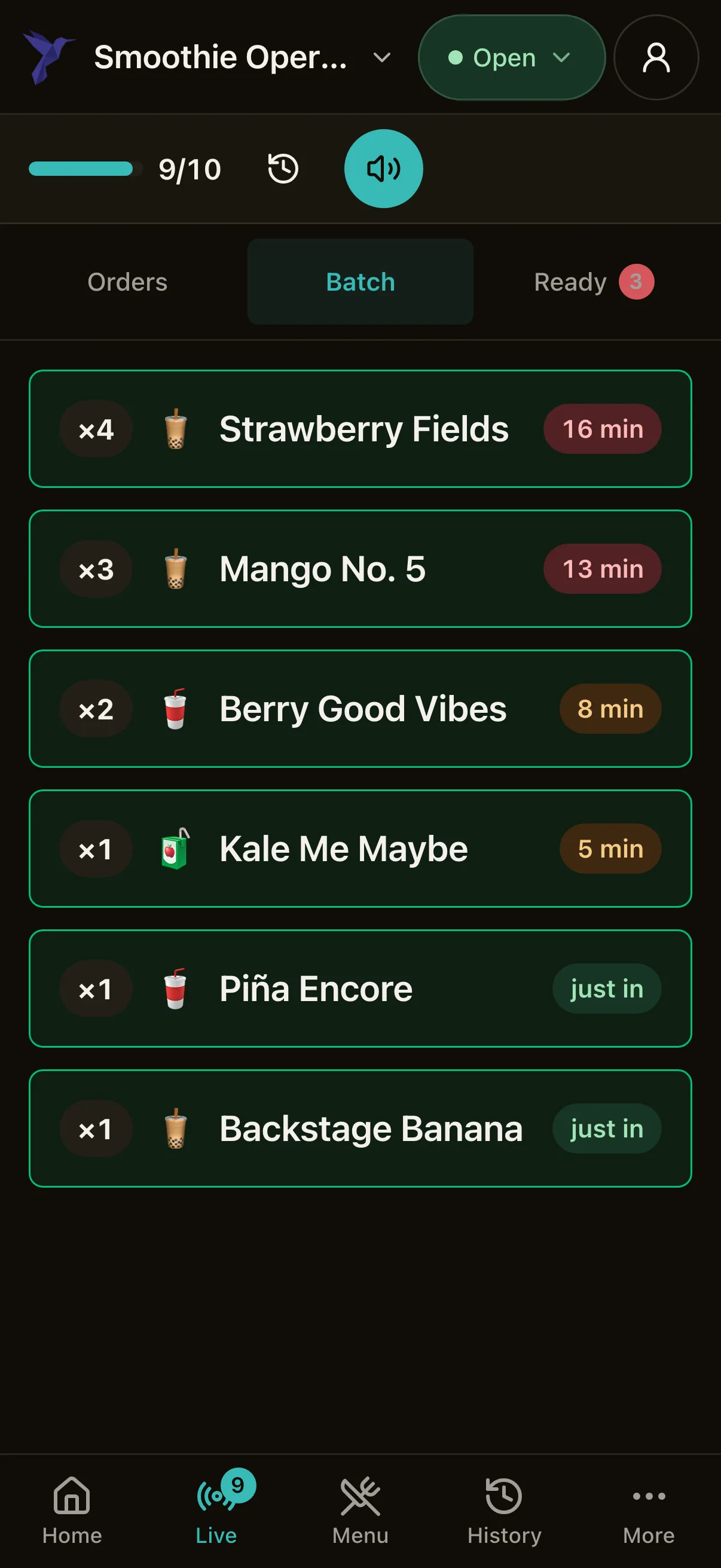Open the More tab
The image size is (721, 1568).
[649, 1511]
